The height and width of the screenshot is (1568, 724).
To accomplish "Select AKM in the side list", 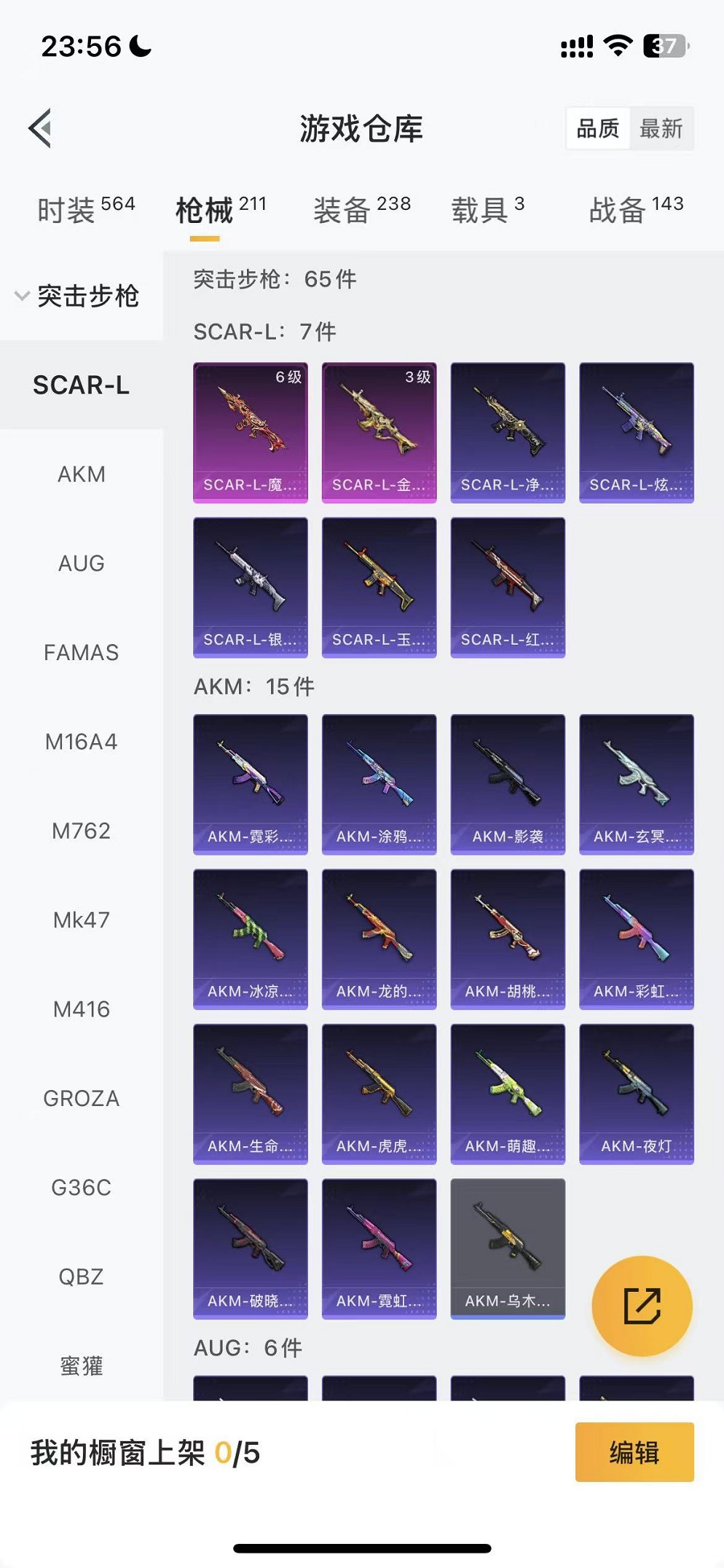I will [82, 474].
